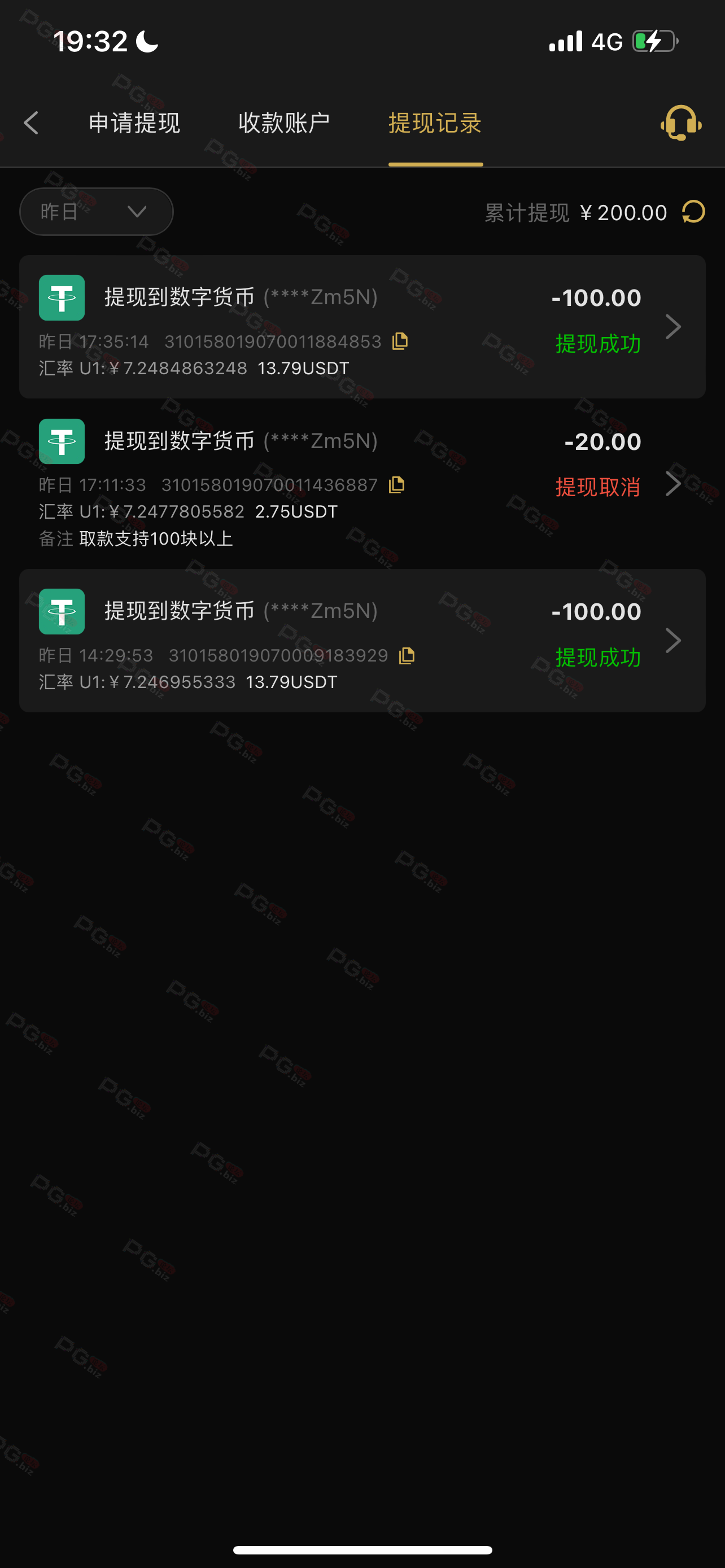Copy order number ending 11436887

tap(396, 485)
